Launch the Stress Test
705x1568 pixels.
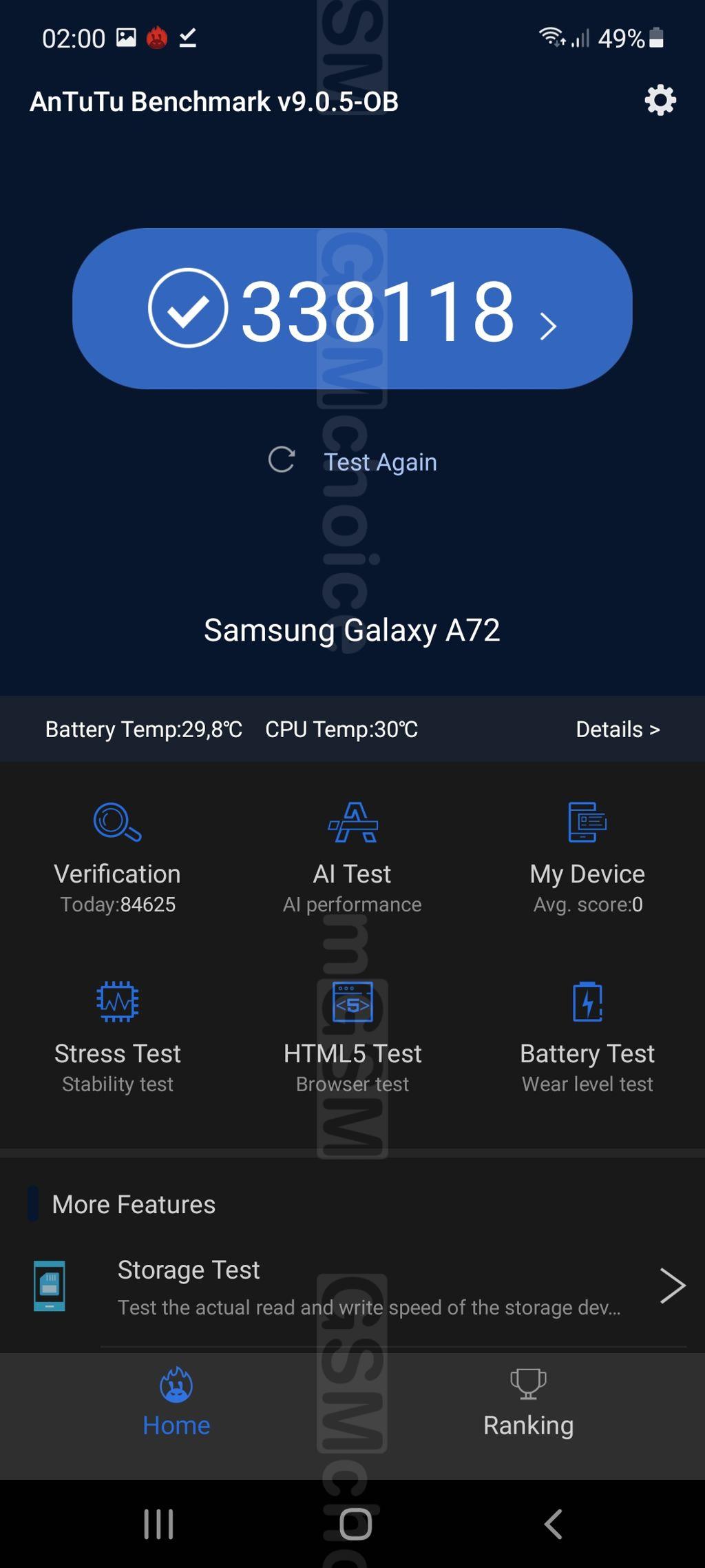point(118,1038)
